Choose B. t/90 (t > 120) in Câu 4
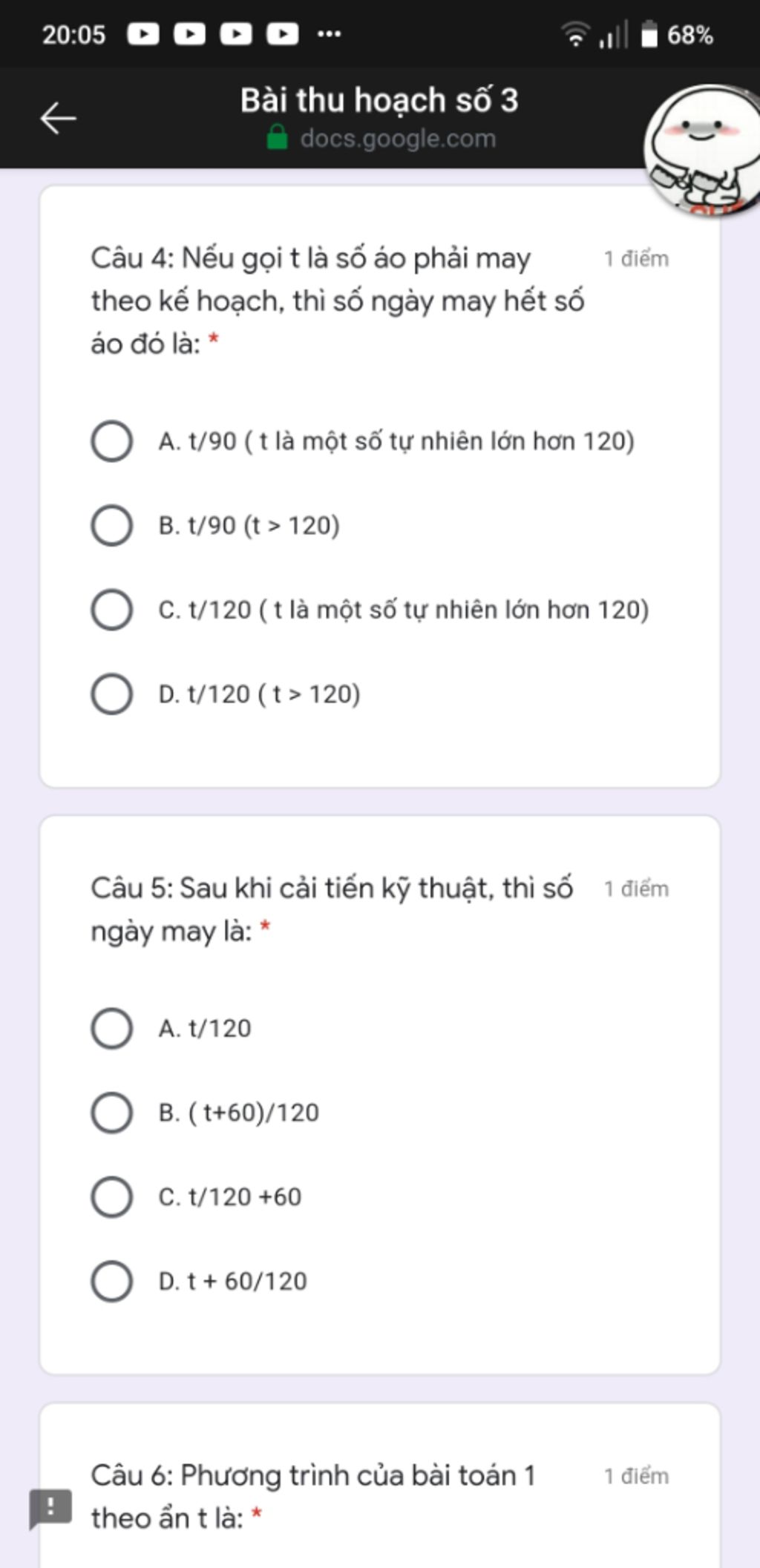 112,526
